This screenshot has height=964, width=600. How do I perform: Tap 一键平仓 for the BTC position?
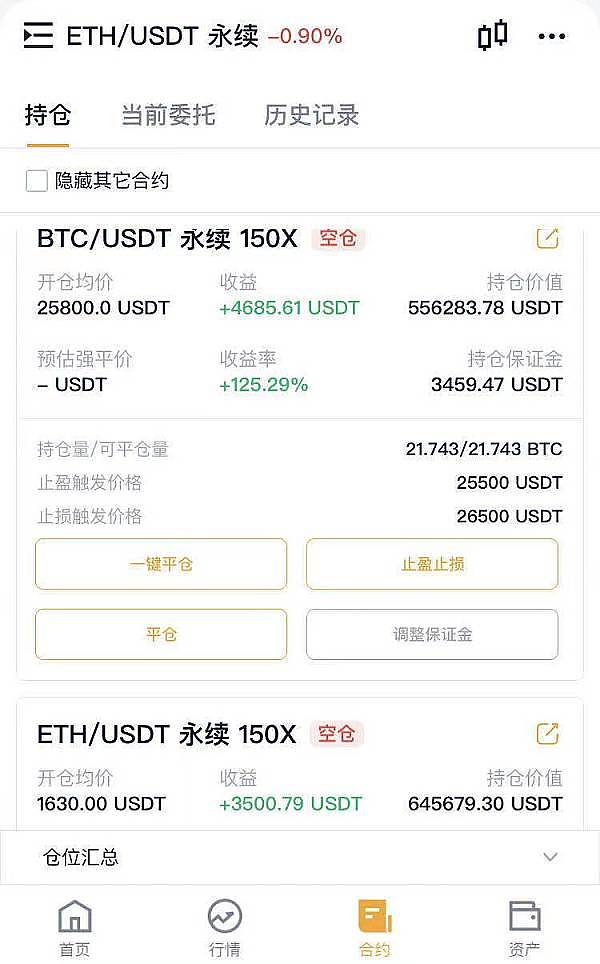pyautogui.click(x=161, y=564)
